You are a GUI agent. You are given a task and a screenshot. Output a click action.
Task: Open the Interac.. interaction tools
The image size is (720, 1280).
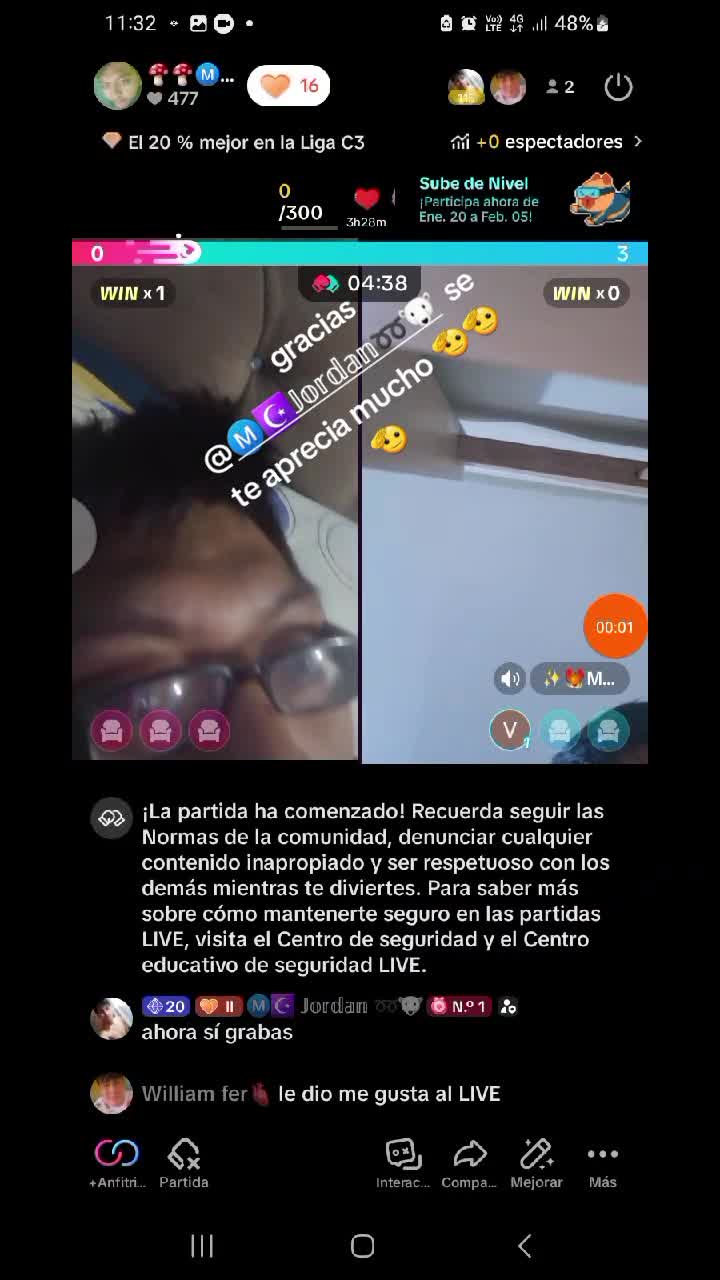click(403, 1164)
